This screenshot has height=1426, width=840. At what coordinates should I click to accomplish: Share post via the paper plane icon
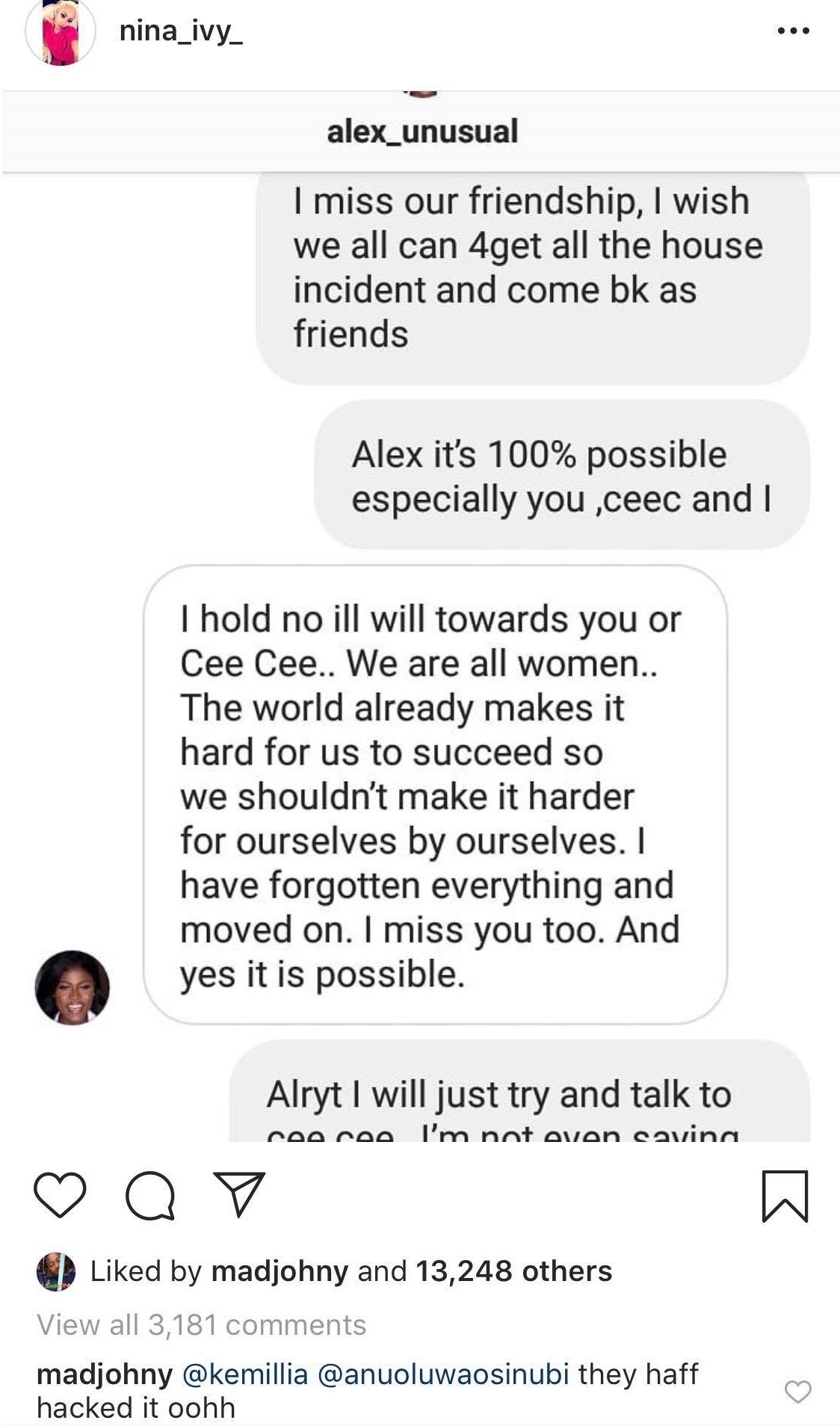239,1194
